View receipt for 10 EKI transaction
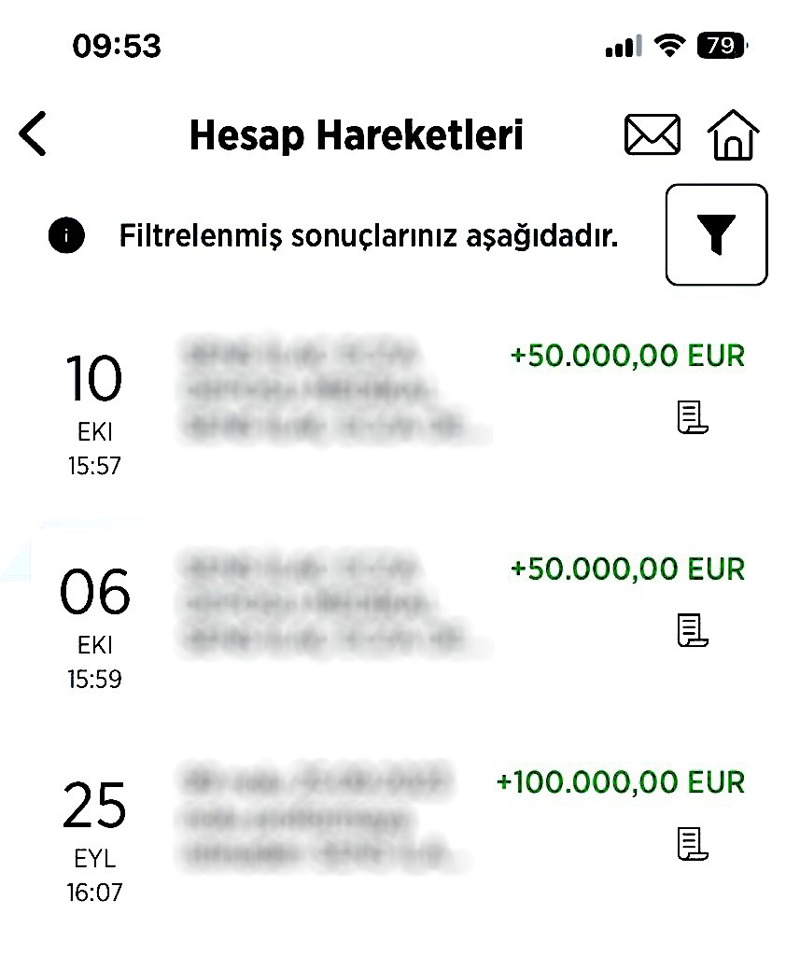Viewport: 800px width, 956px height. tap(692, 417)
